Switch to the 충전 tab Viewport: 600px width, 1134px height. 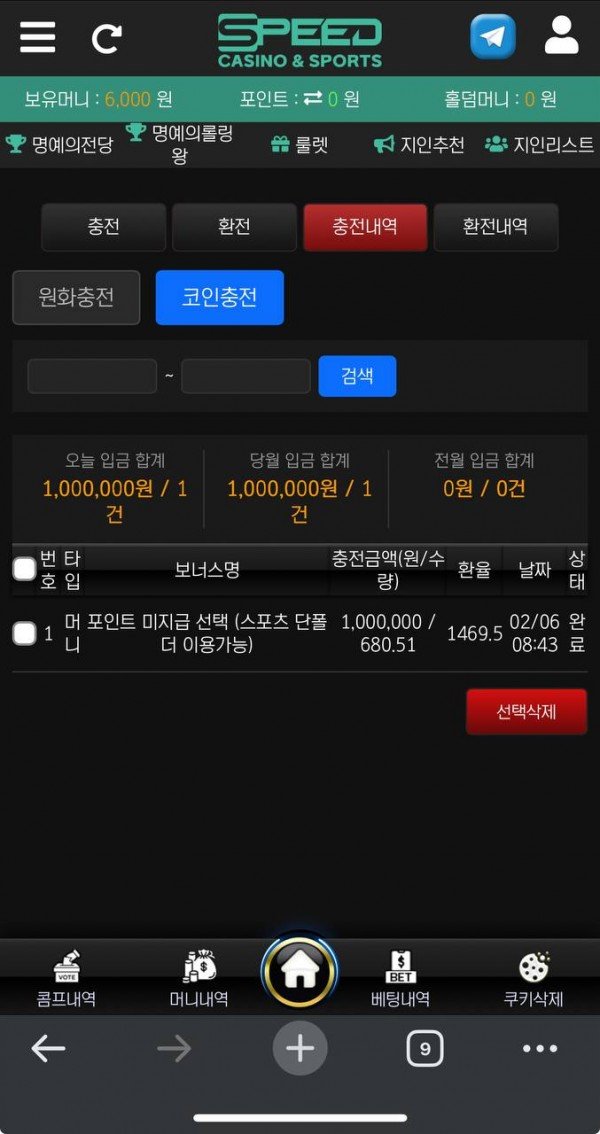pos(103,227)
